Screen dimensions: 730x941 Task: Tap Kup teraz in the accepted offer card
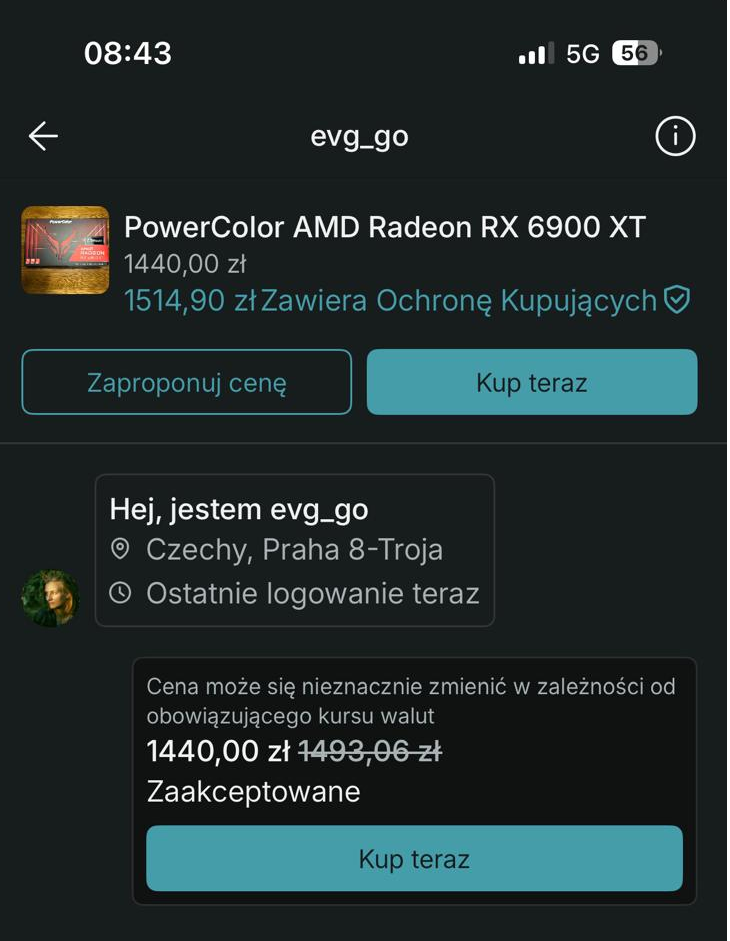pos(414,858)
